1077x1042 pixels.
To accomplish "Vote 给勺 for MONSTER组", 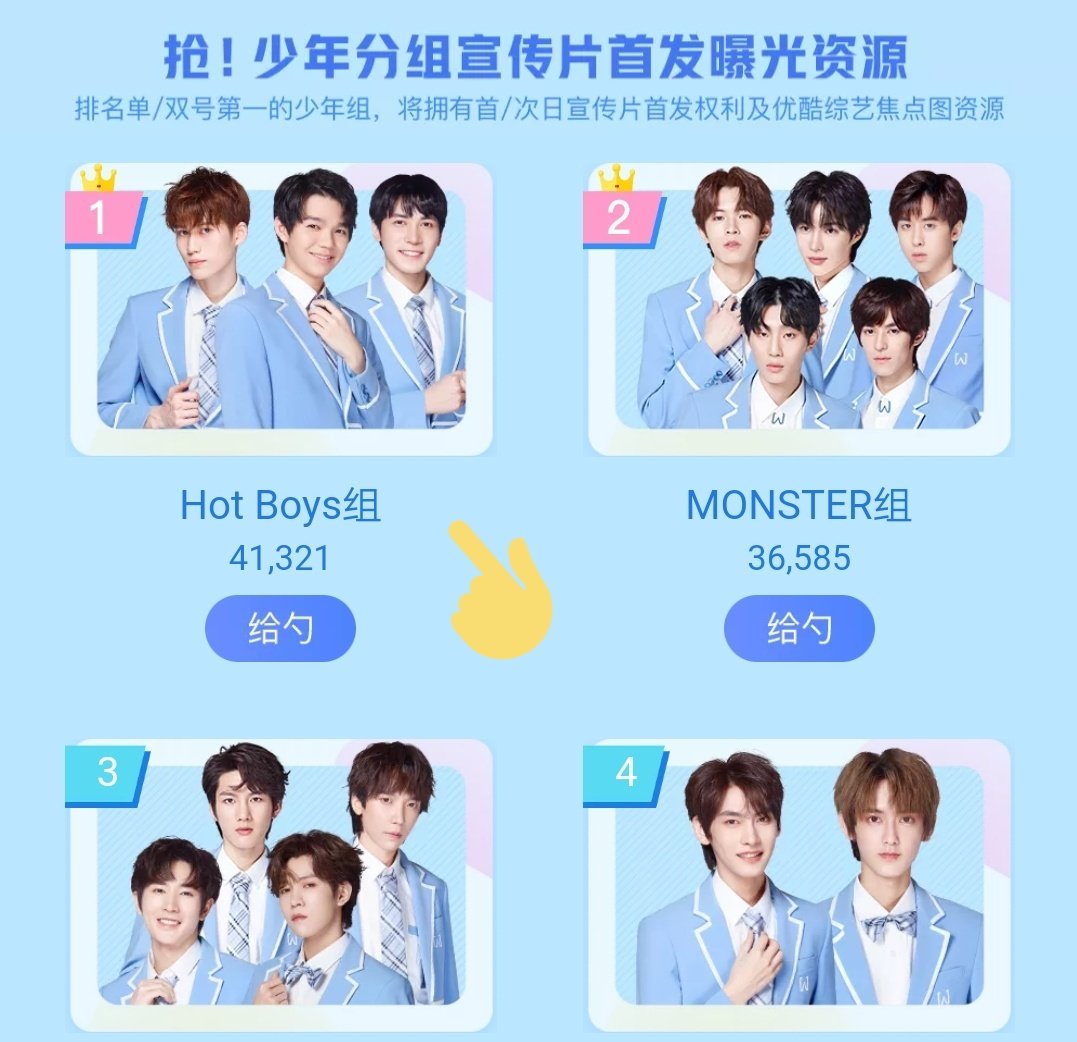I will [x=799, y=628].
